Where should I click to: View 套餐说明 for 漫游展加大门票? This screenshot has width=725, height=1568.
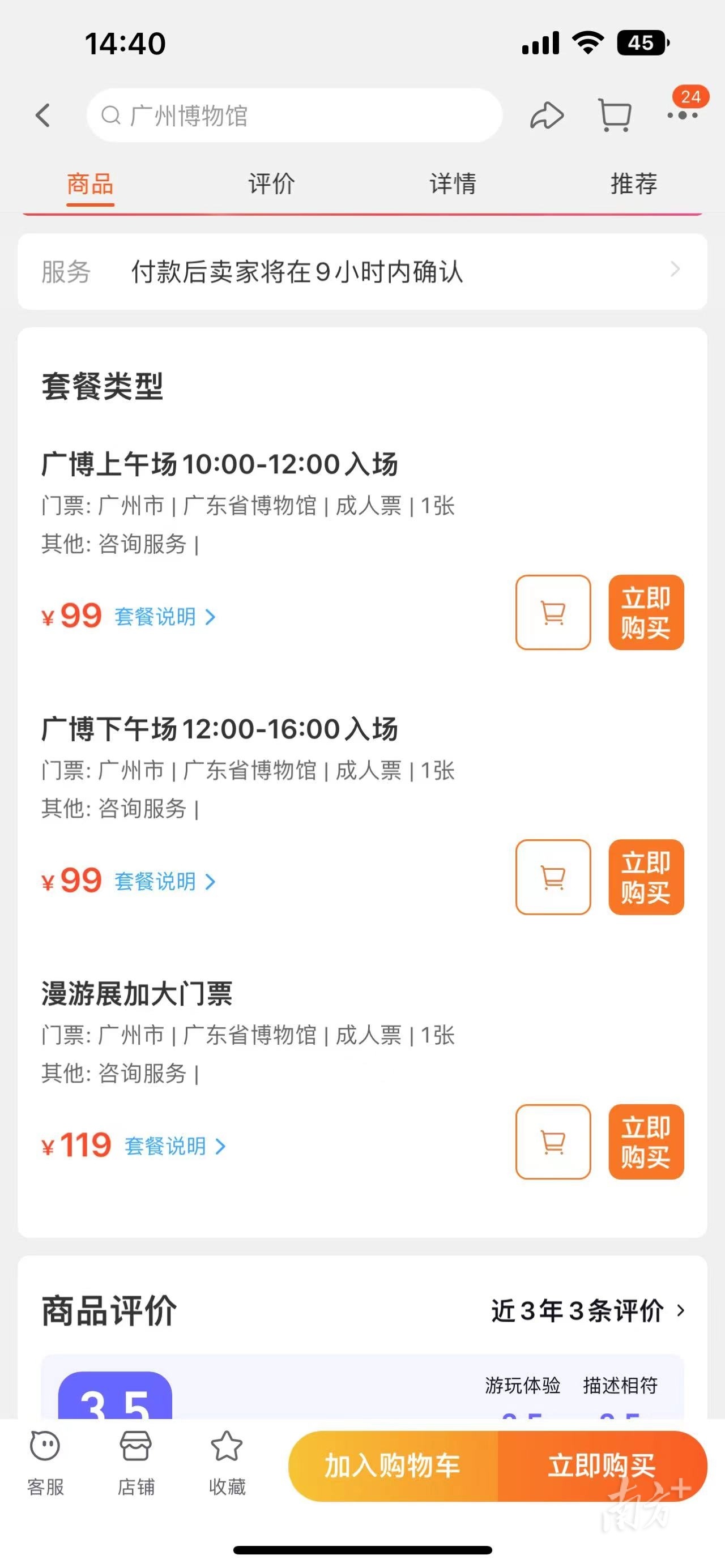(x=176, y=1146)
